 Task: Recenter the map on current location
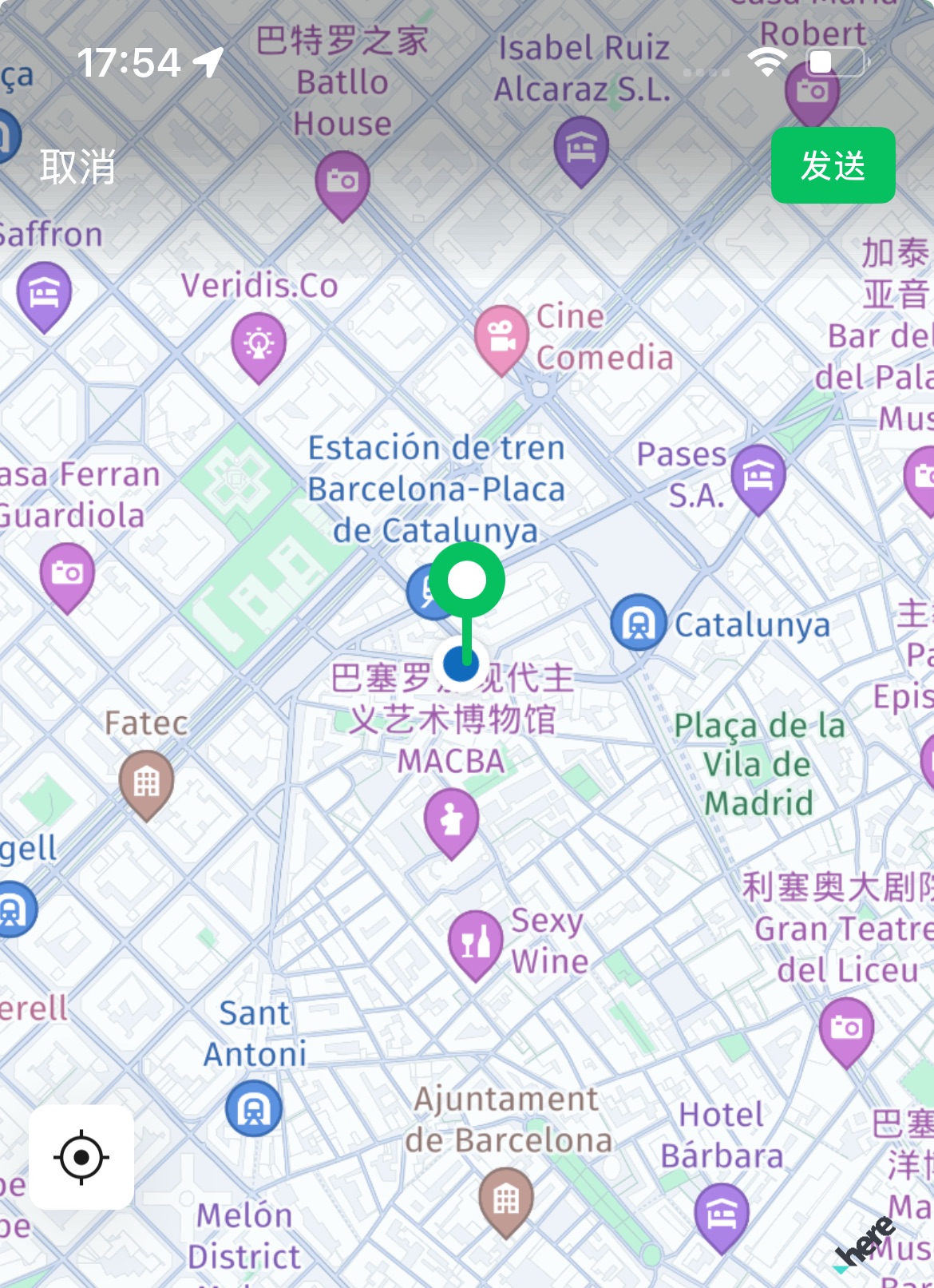(81, 1157)
